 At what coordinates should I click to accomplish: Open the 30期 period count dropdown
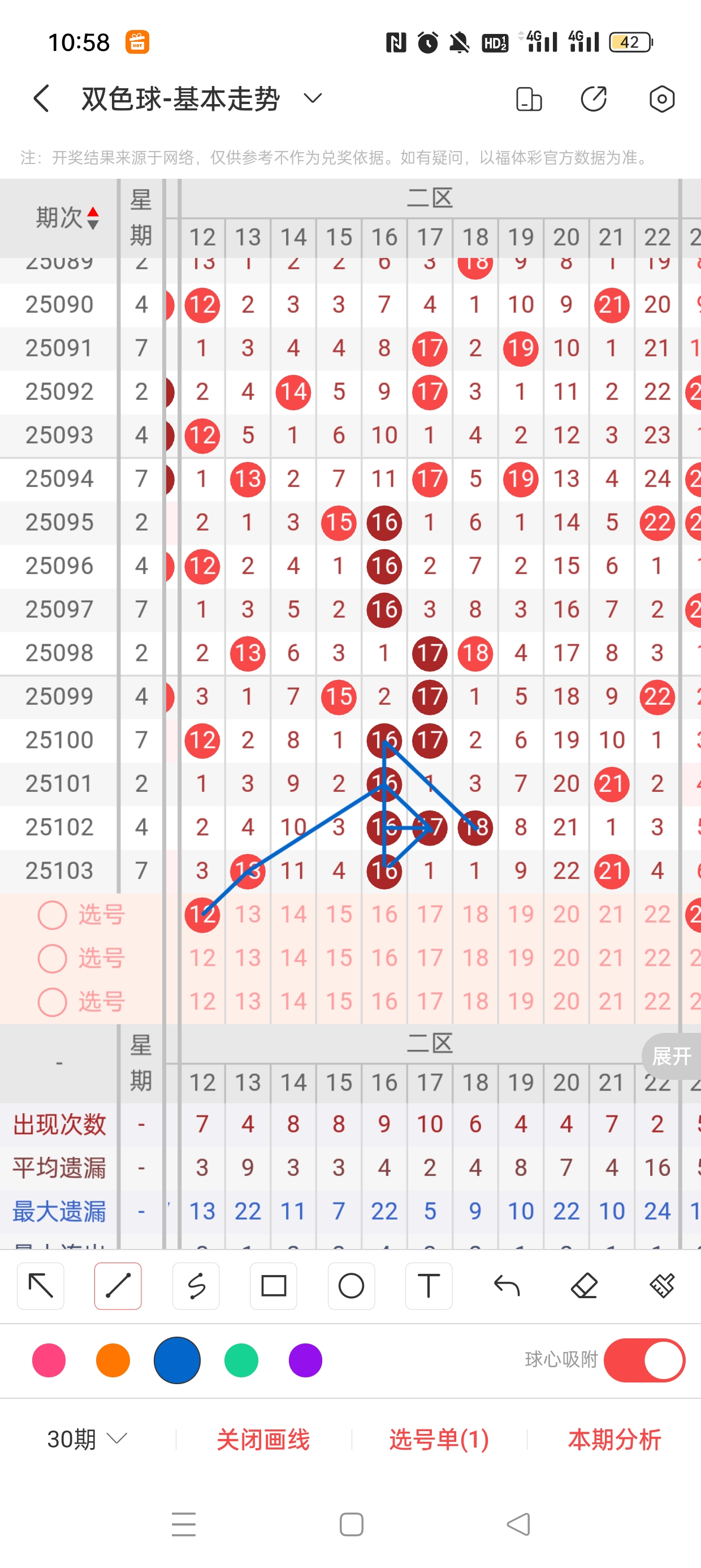87,1439
